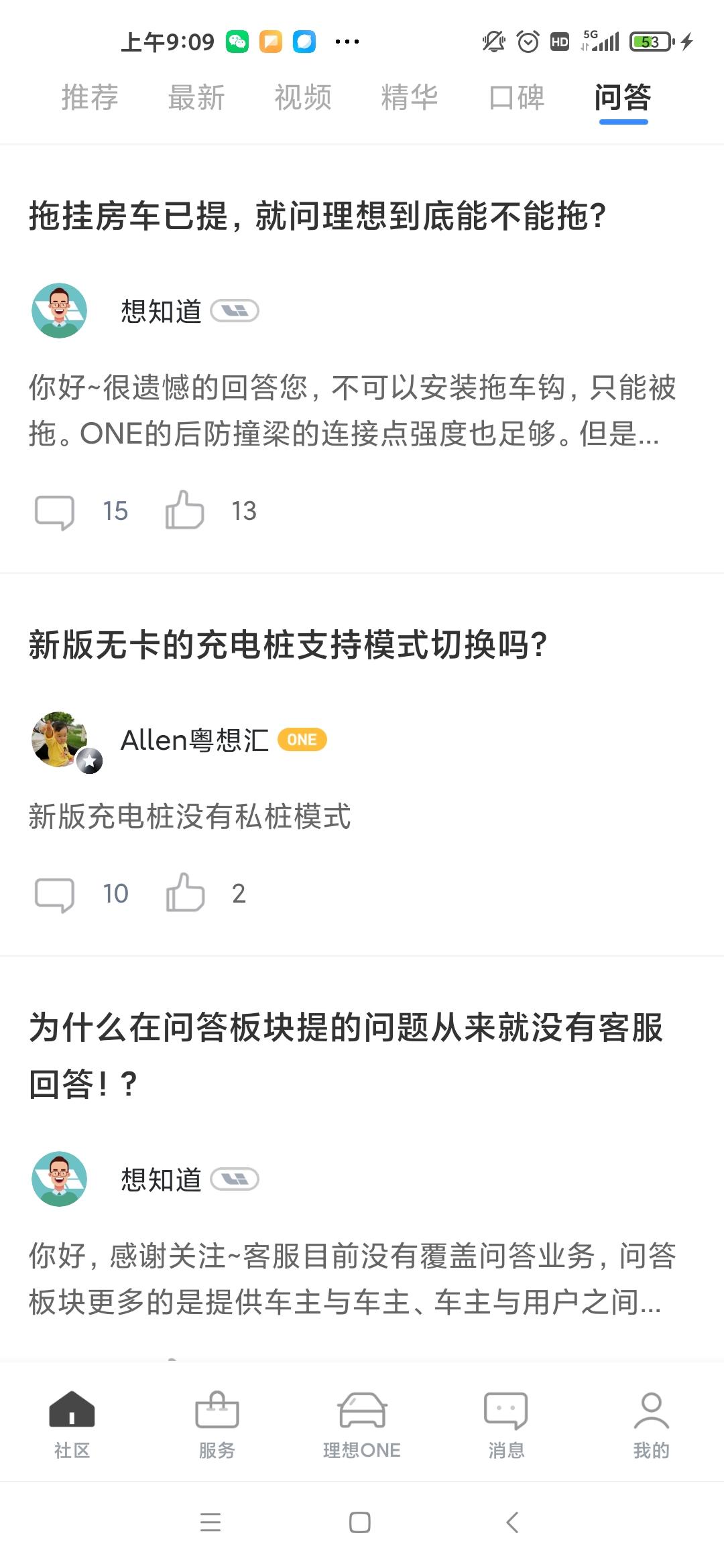Switch to the 最新 tab
Viewport: 724px width, 1568px height.
click(x=196, y=97)
